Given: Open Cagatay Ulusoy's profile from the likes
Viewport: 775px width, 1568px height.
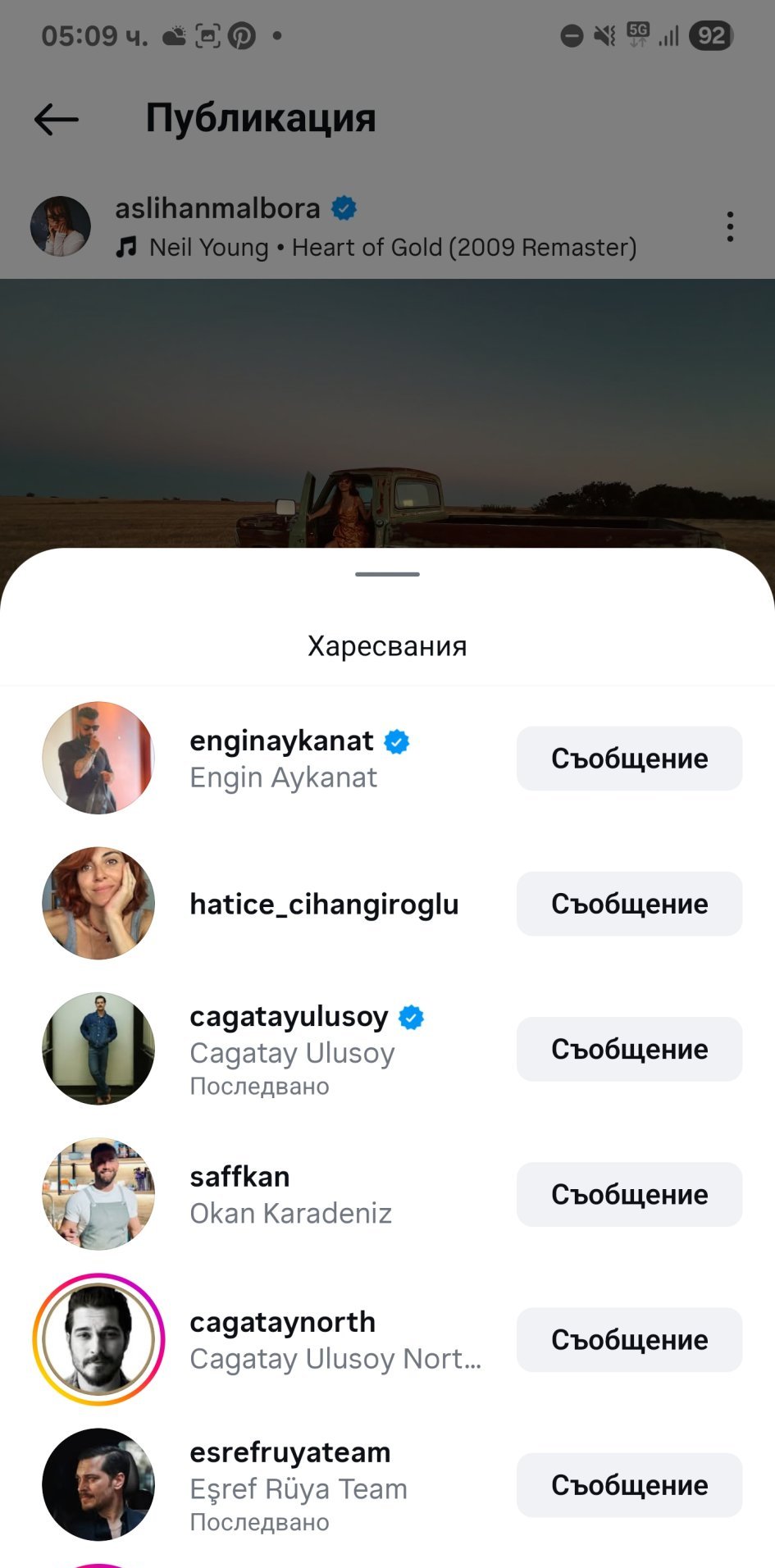Looking at the screenshot, I should pyautogui.click(x=291, y=1049).
